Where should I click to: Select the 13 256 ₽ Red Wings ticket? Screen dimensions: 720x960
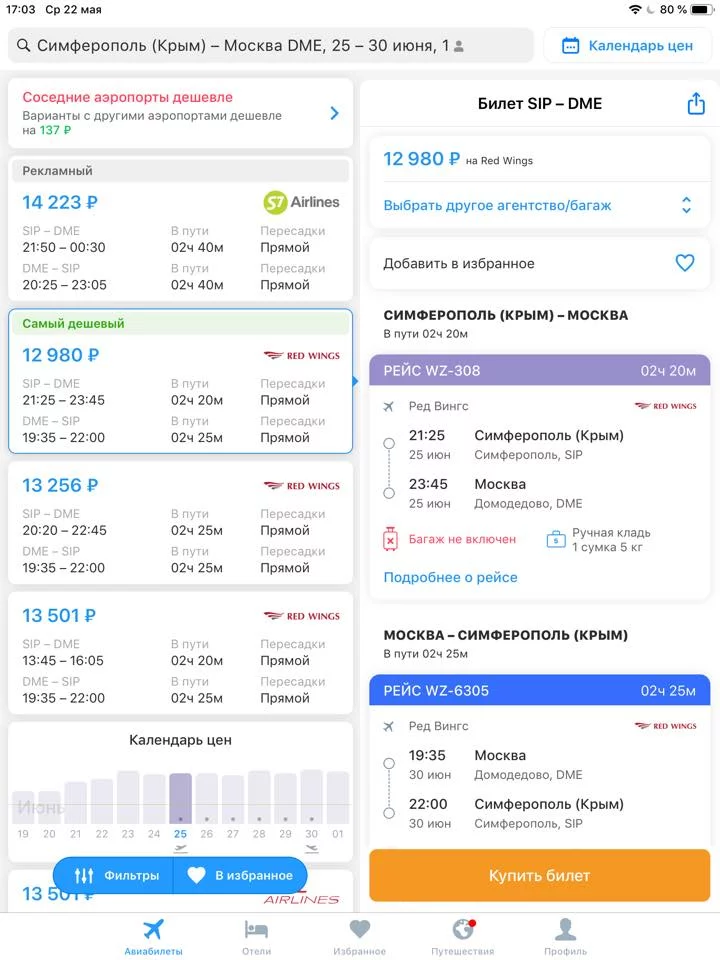coord(180,522)
